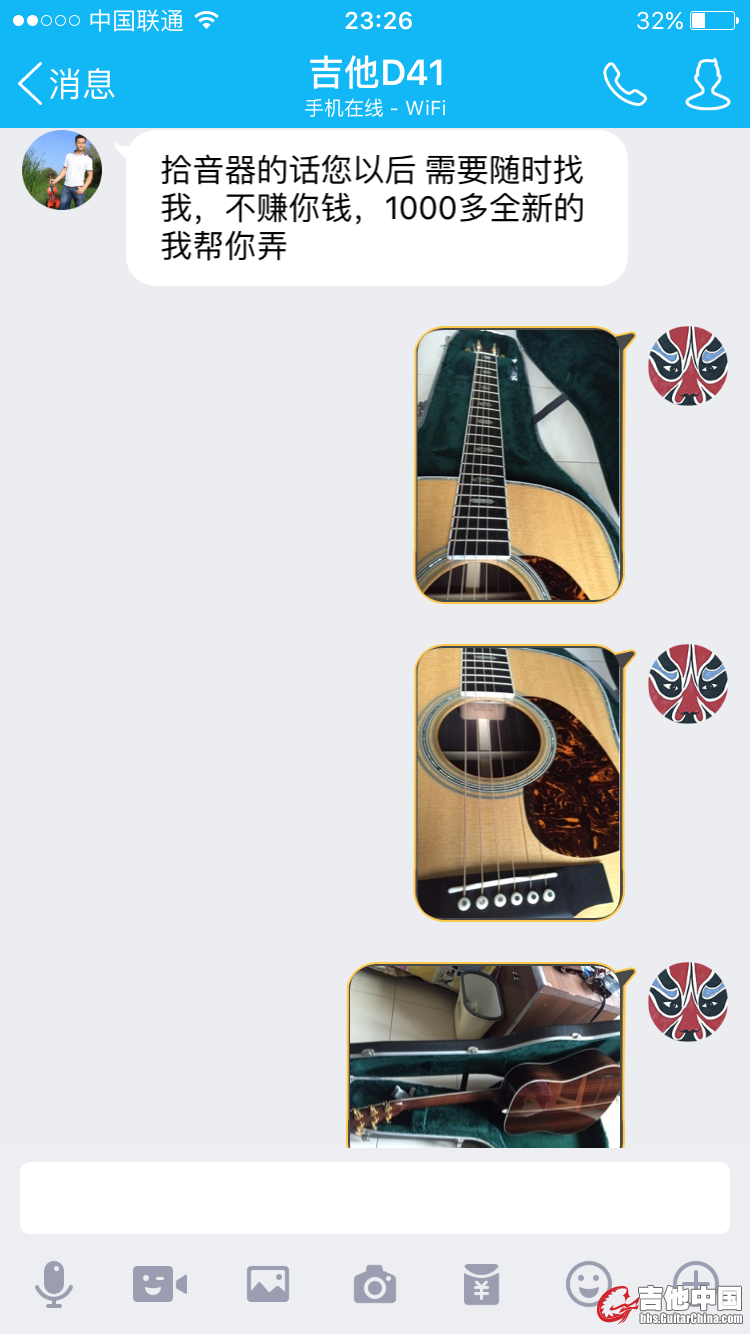Open the guitar fretboard photo
The height and width of the screenshot is (1334, 750).
tap(519, 465)
